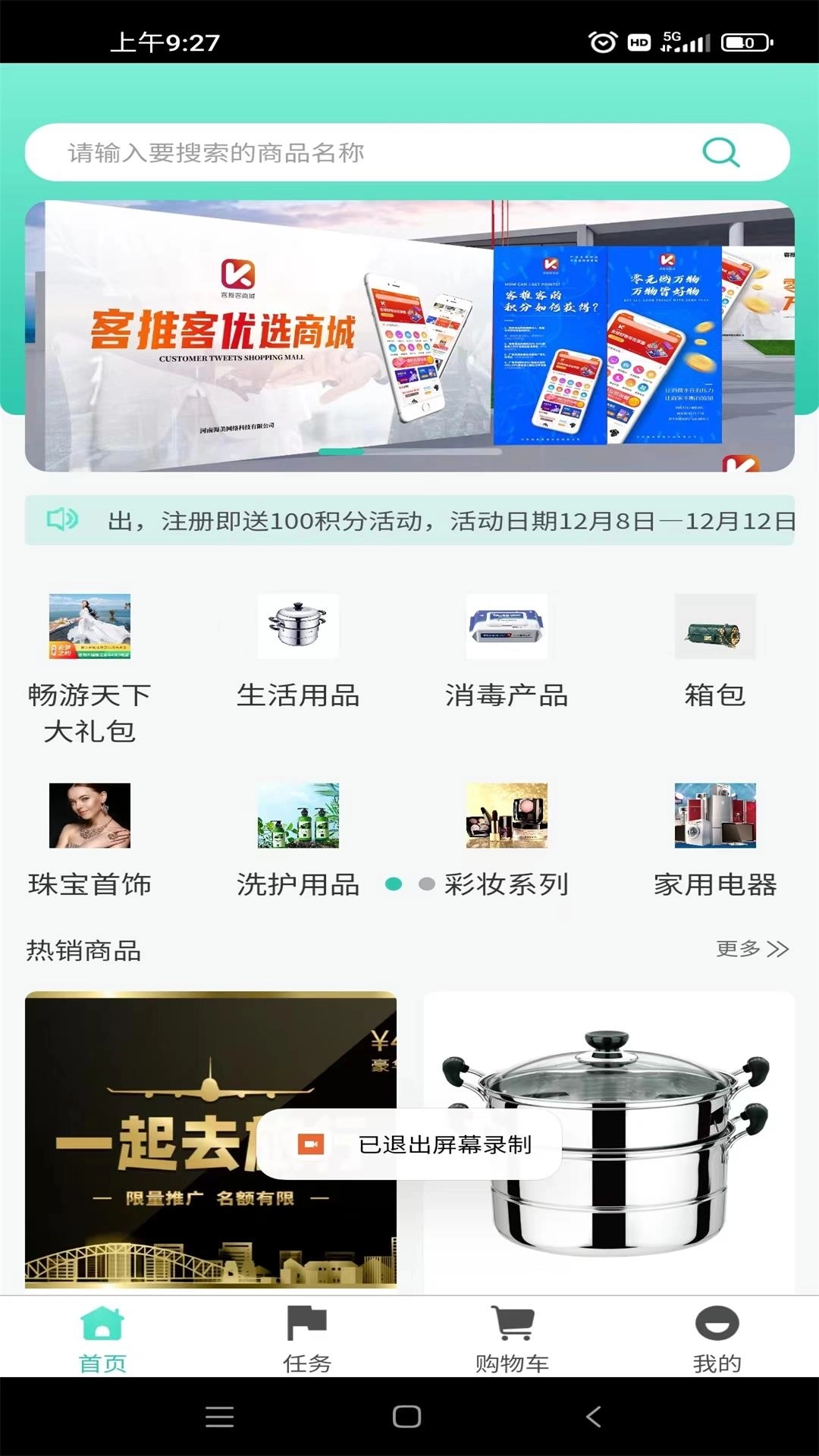Browse the 彩妆系列 category
The height and width of the screenshot is (1456, 819).
pyautogui.click(x=507, y=840)
